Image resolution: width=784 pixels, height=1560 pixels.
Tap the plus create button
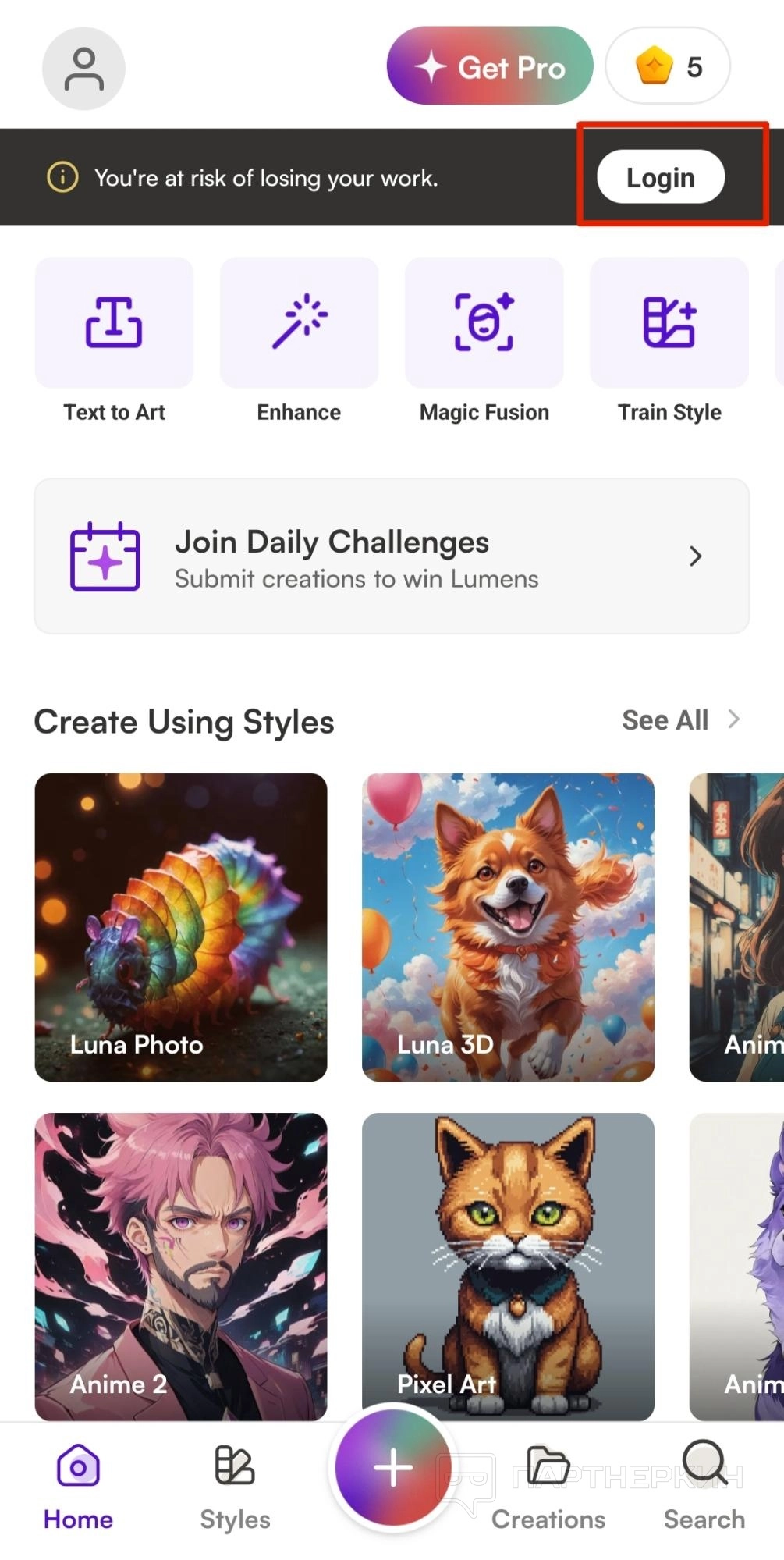(x=392, y=1468)
